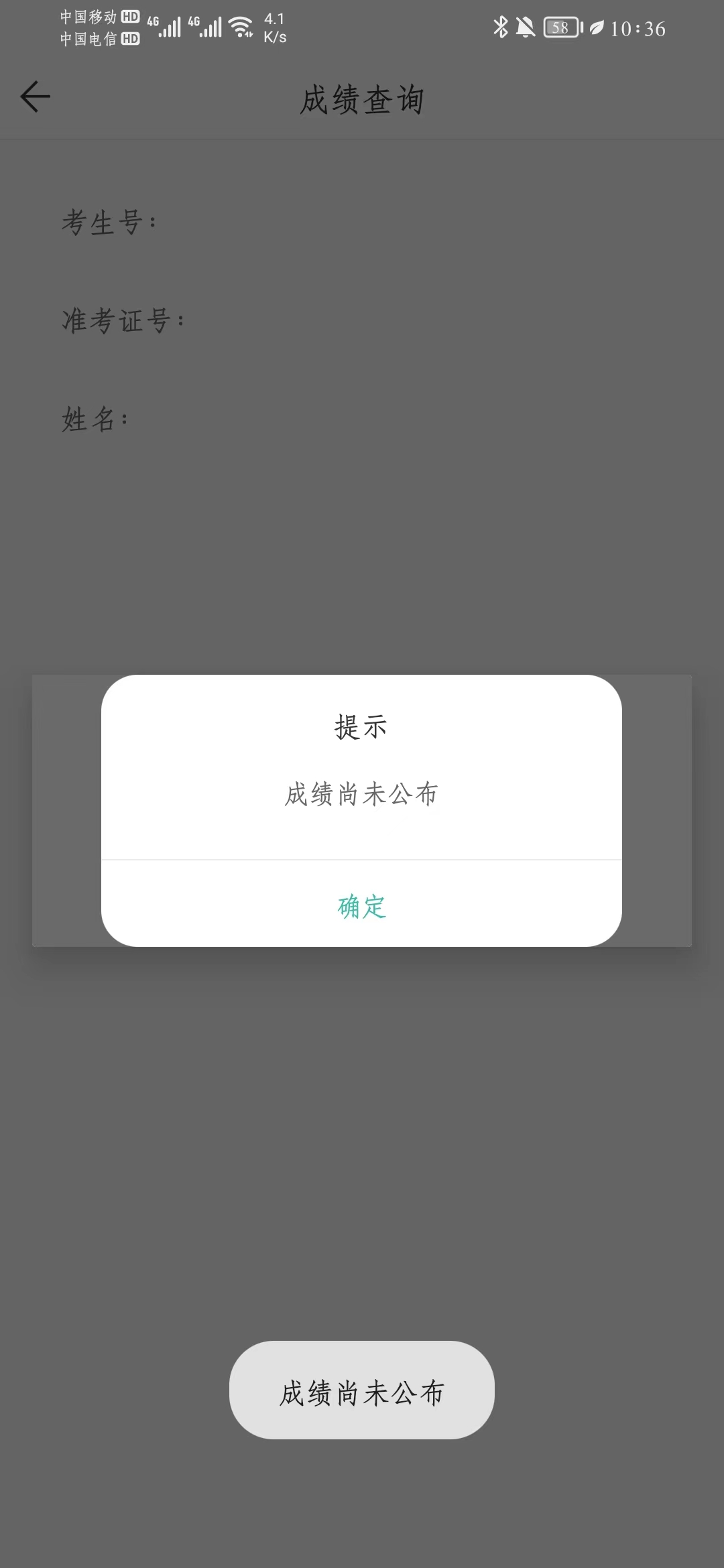Viewport: 724px width, 1568px height.
Task: Go back using the top-left arrow
Action: (x=36, y=97)
